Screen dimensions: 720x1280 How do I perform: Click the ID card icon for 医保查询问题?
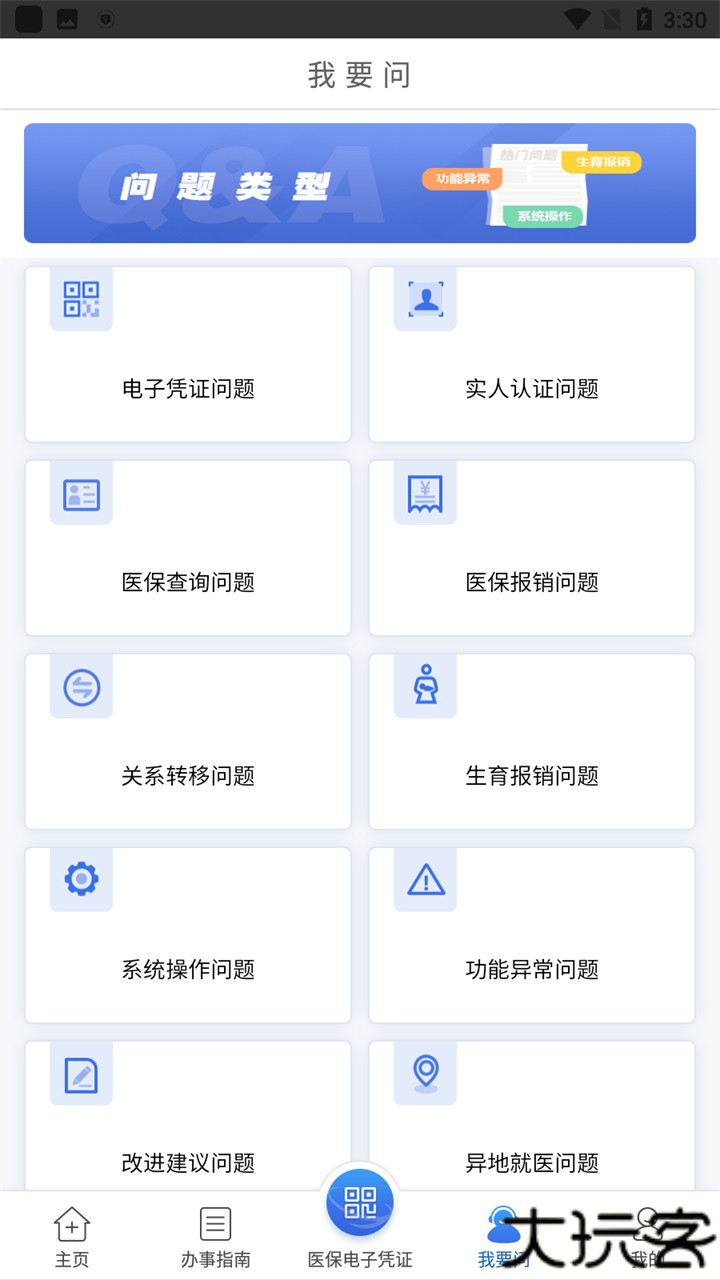pos(81,493)
